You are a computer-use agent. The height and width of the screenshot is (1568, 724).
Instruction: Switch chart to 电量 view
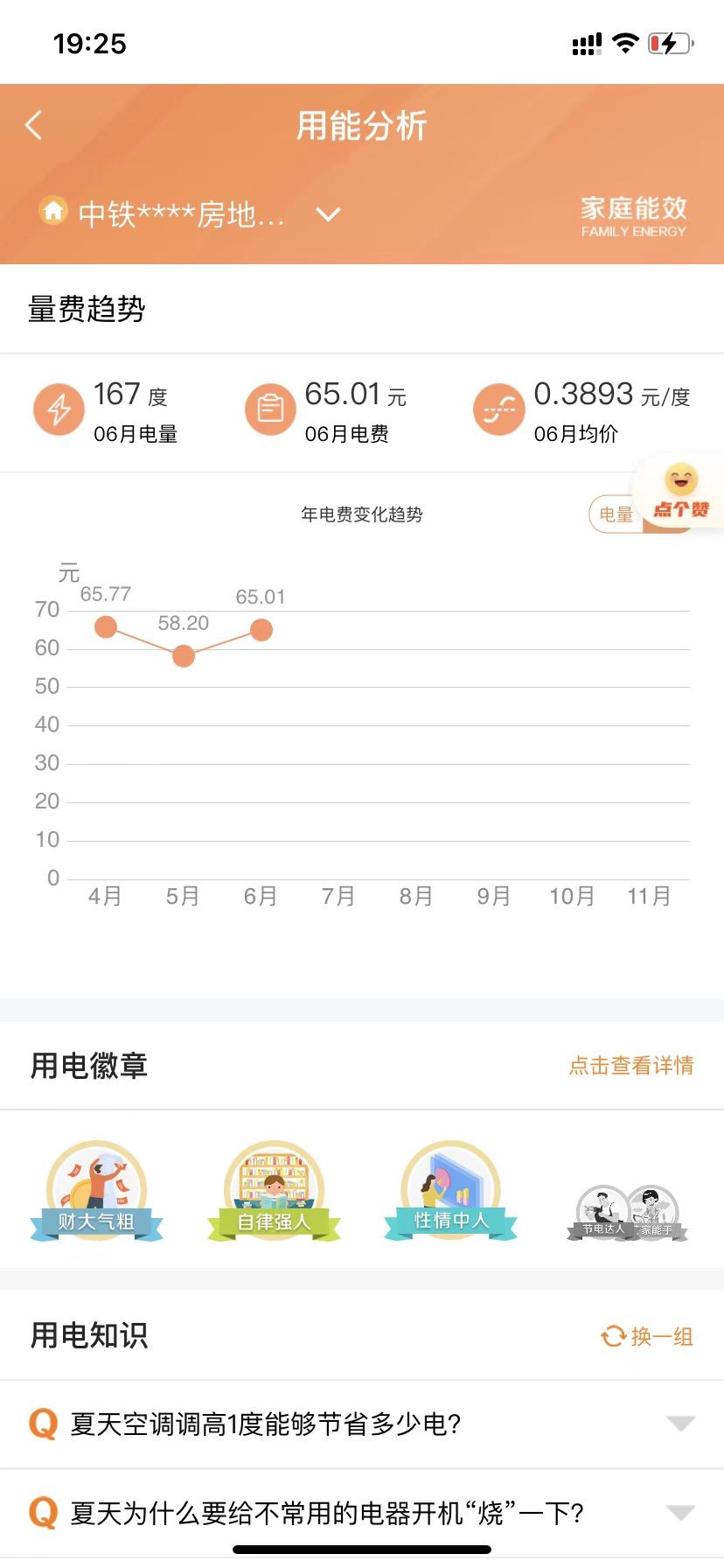pos(616,514)
